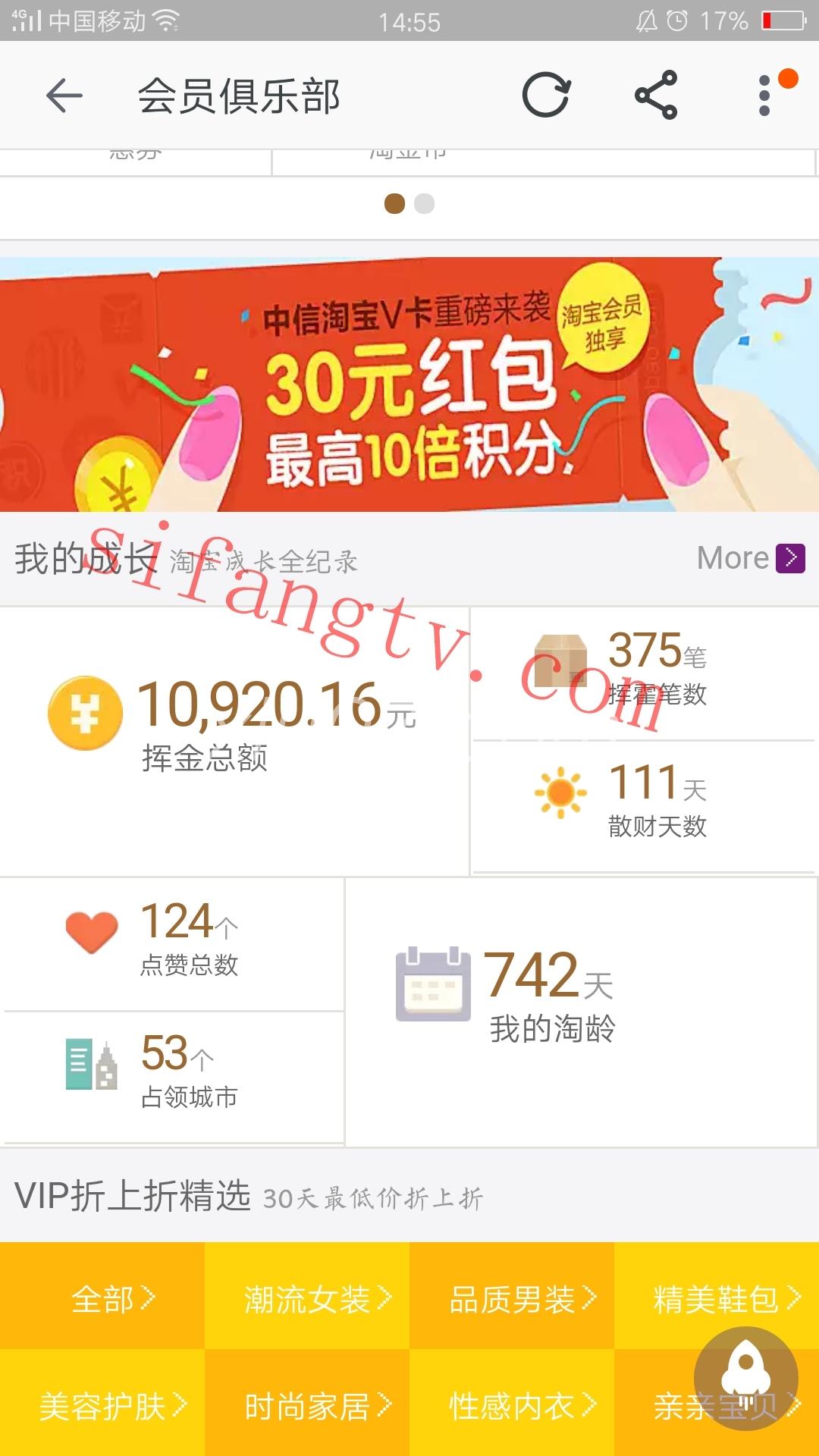Open More in 我的成长
This screenshot has width=819, height=1456.
[751, 558]
